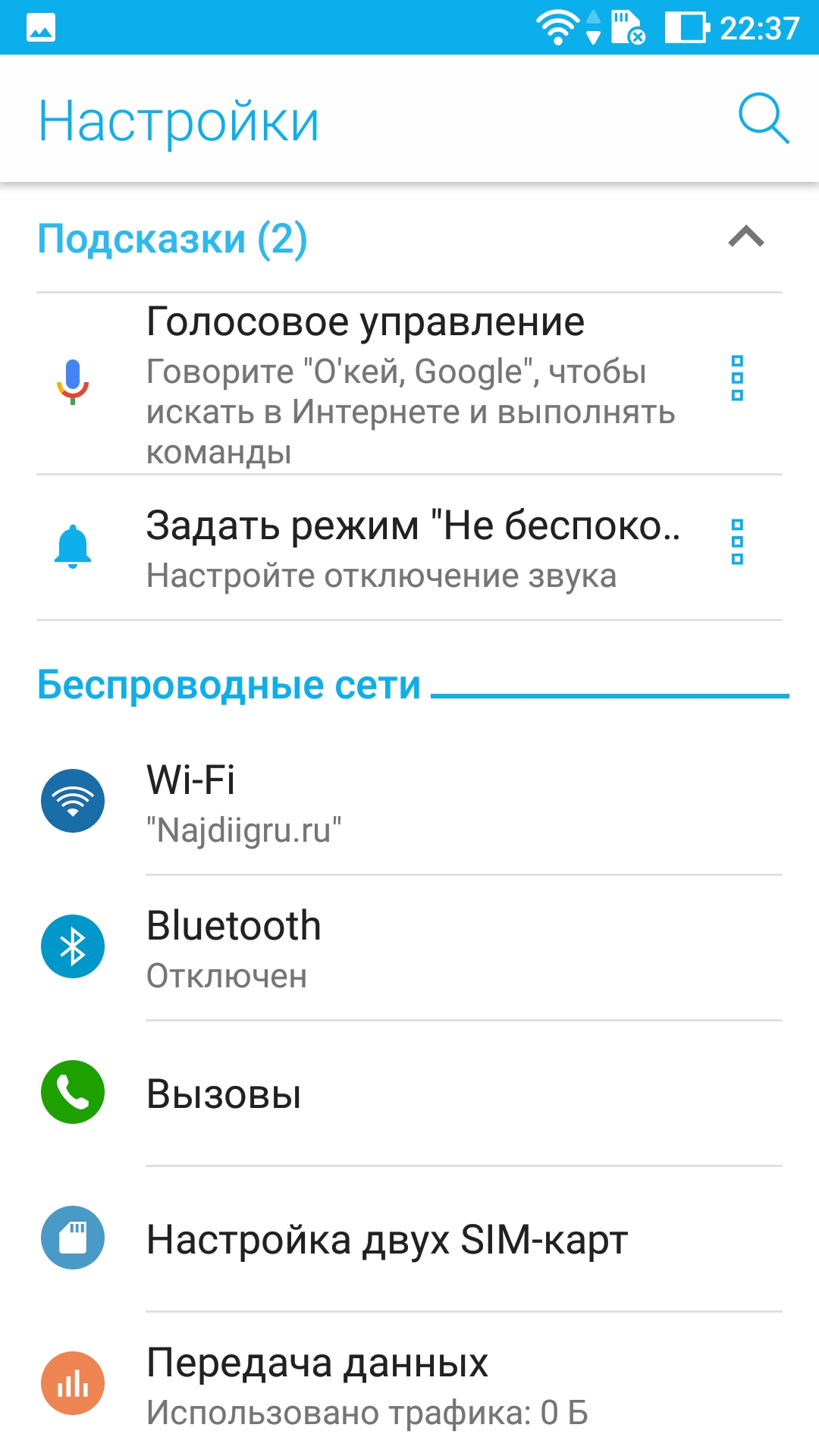Open the search icon in Настройки
819x1456 pixels.
(x=764, y=119)
